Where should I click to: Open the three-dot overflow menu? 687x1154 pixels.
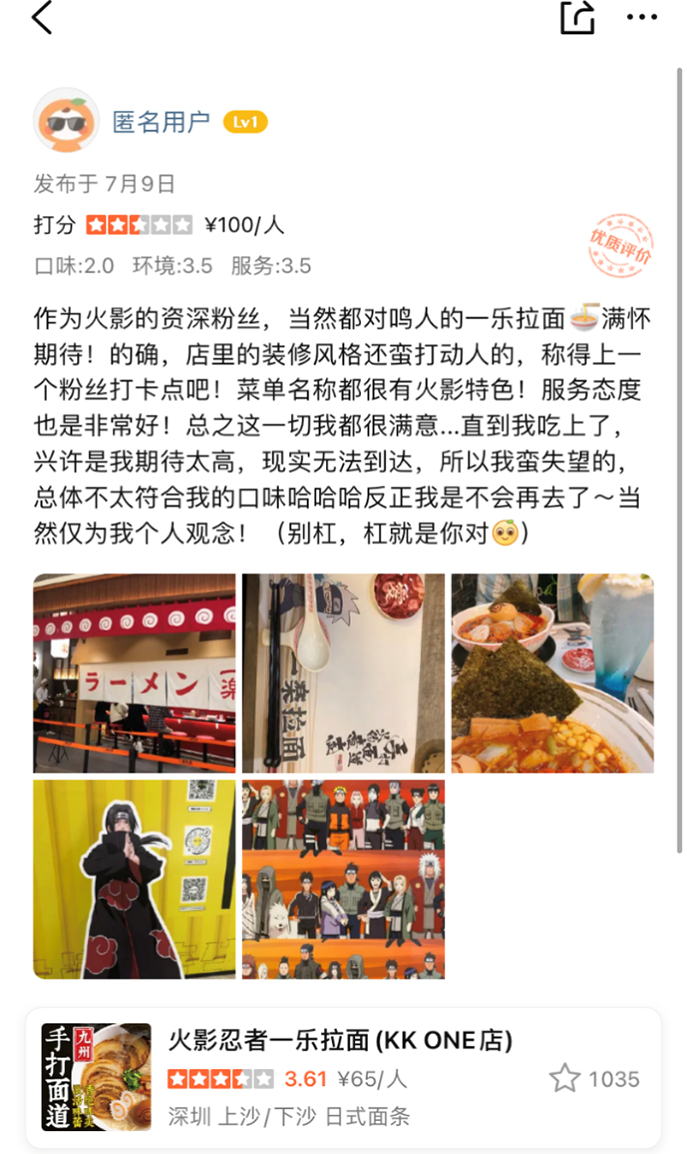[641, 17]
